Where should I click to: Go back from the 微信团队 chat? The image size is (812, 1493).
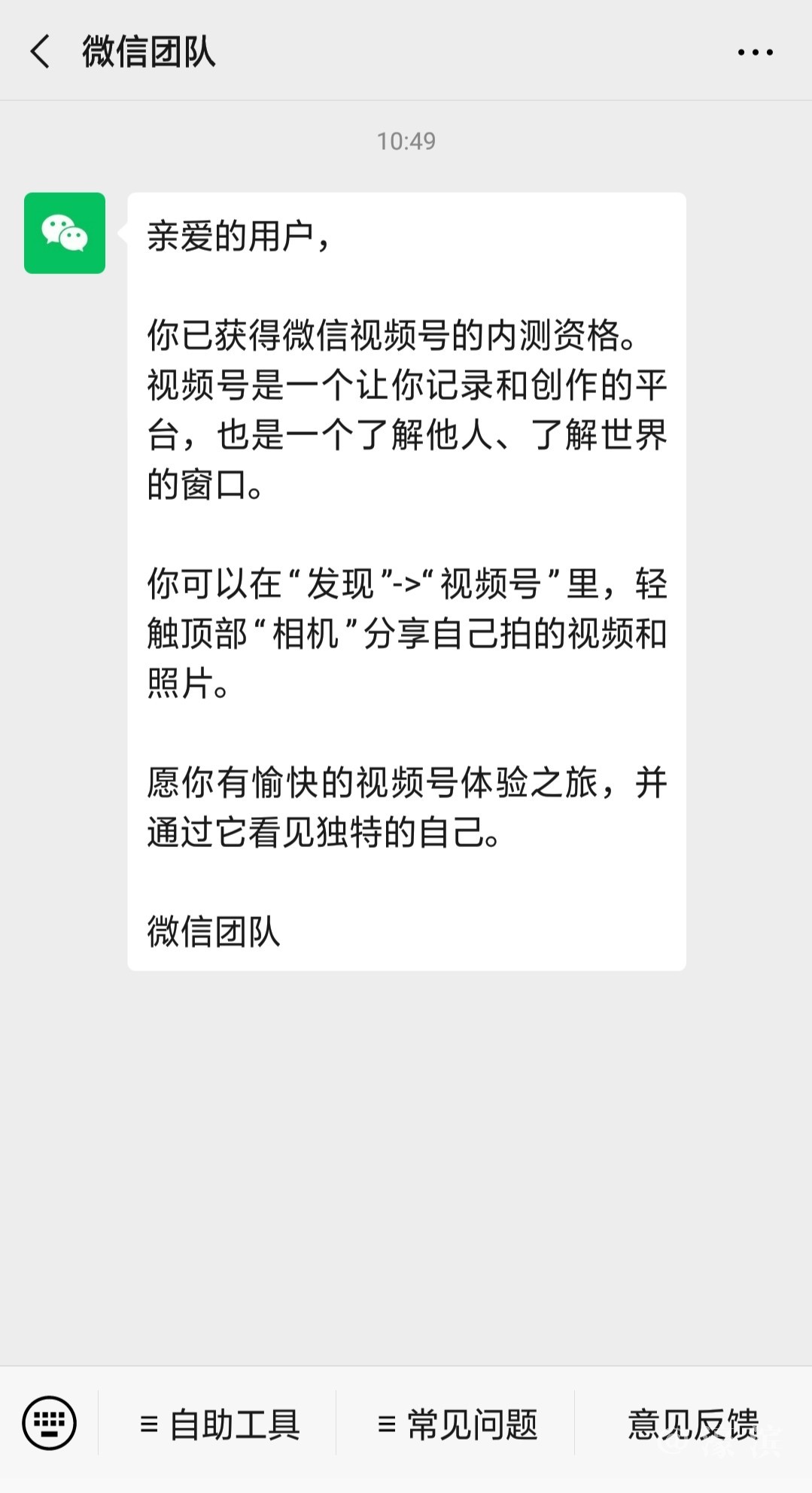[x=41, y=52]
